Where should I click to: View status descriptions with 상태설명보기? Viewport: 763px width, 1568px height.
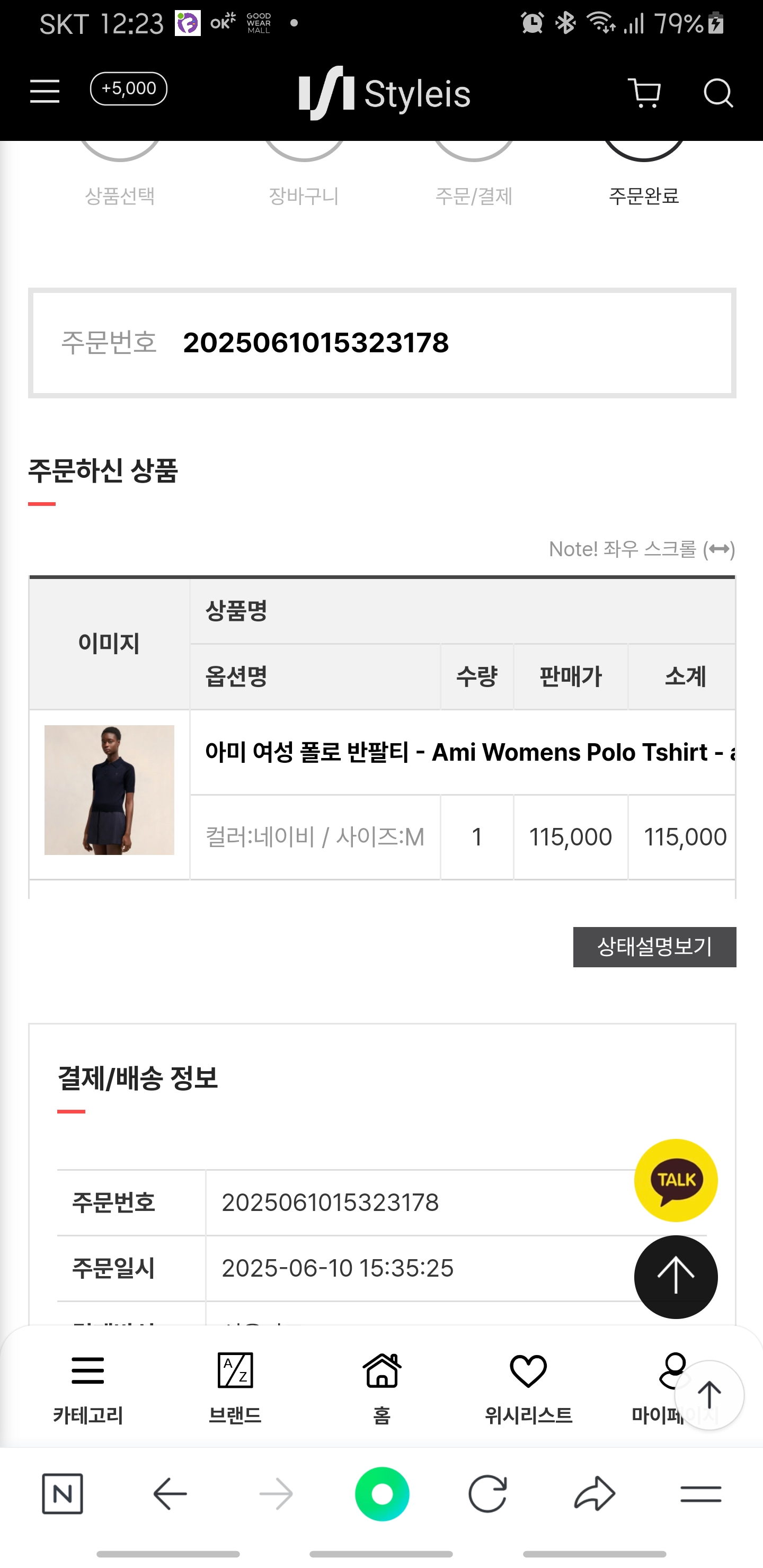tap(654, 947)
